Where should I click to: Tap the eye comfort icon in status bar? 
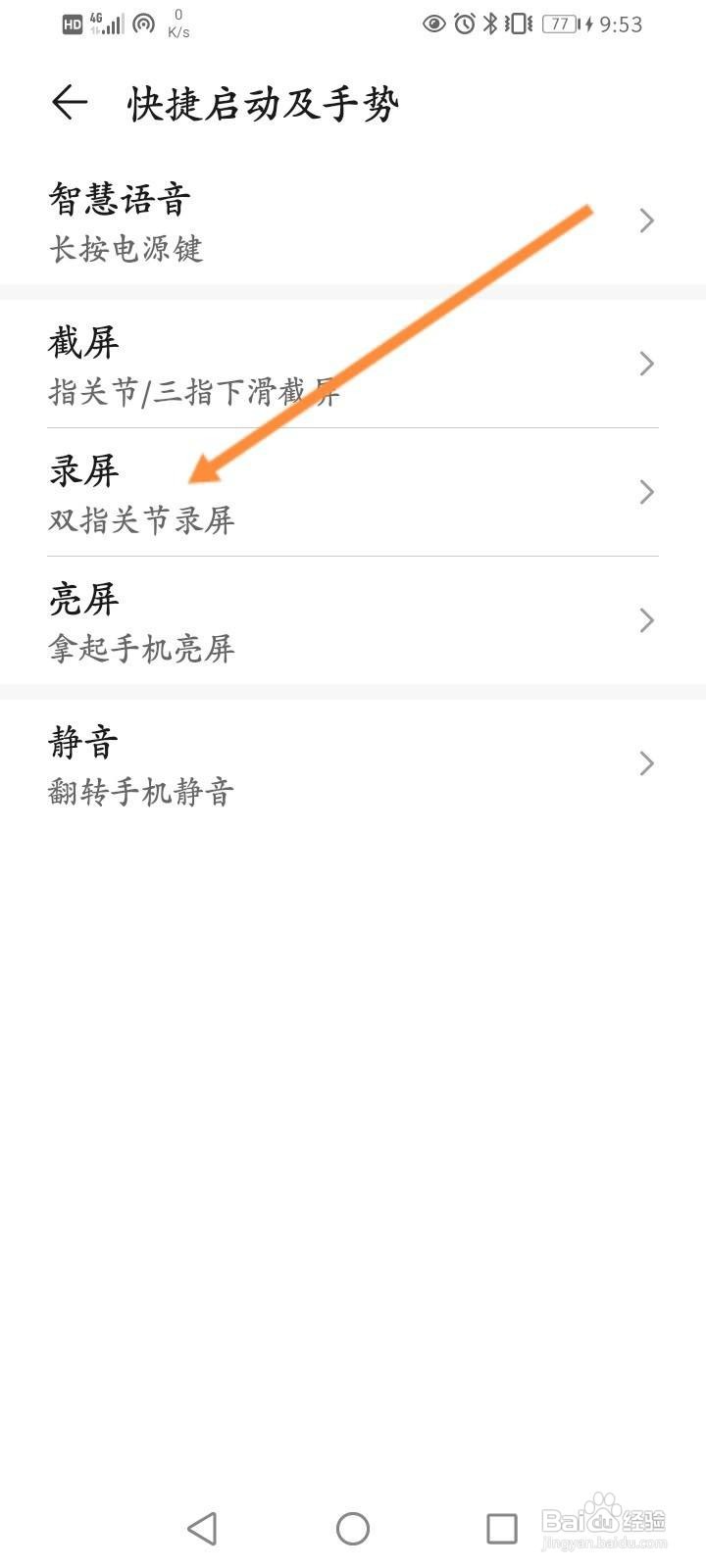(x=432, y=24)
